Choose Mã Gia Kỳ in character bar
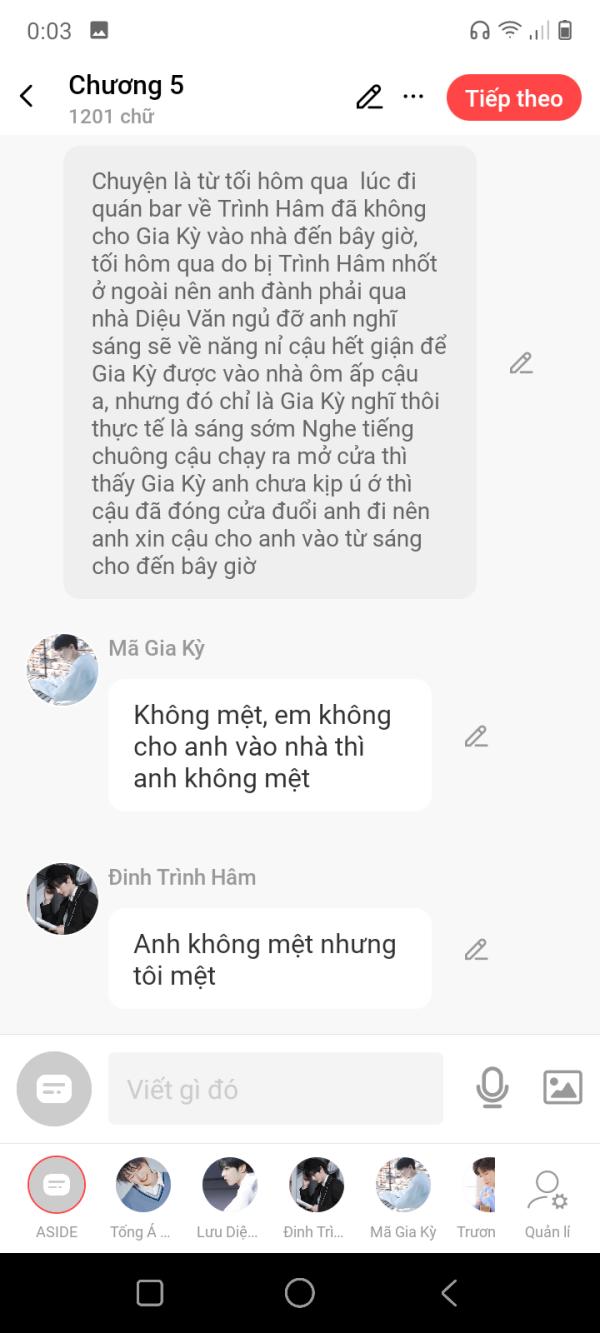This screenshot has height=1333, width=600. (x=403, y=1197)
